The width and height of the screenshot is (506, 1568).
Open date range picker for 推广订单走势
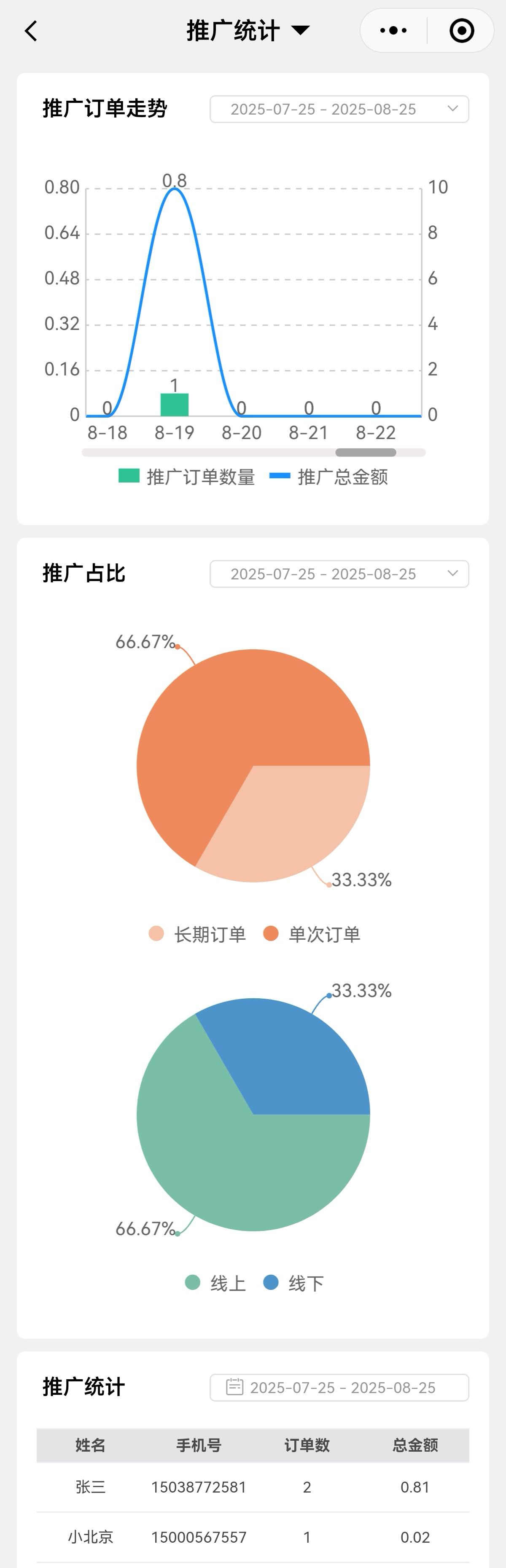tap(339, 109)
